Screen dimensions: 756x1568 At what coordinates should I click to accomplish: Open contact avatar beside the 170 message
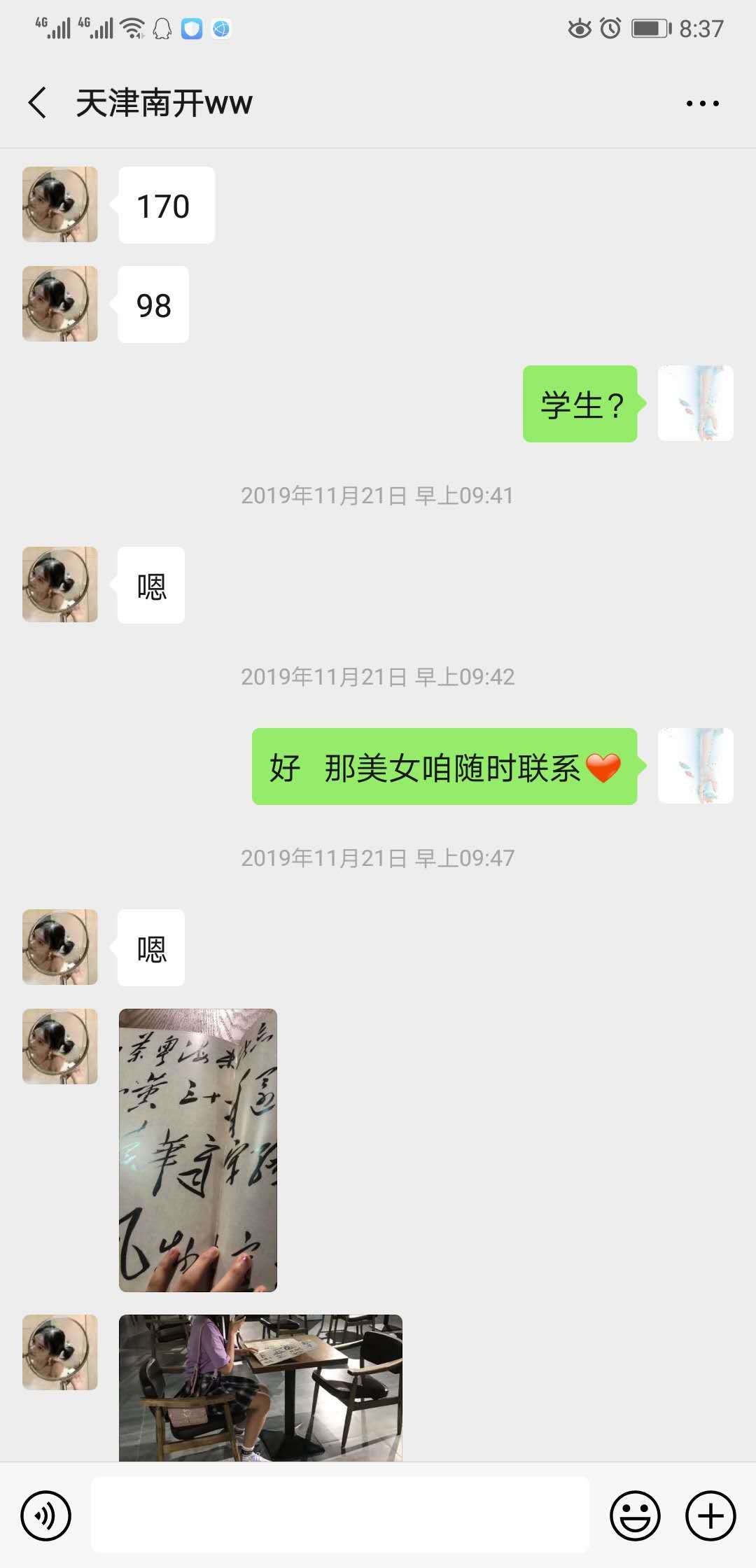point(60,204)
